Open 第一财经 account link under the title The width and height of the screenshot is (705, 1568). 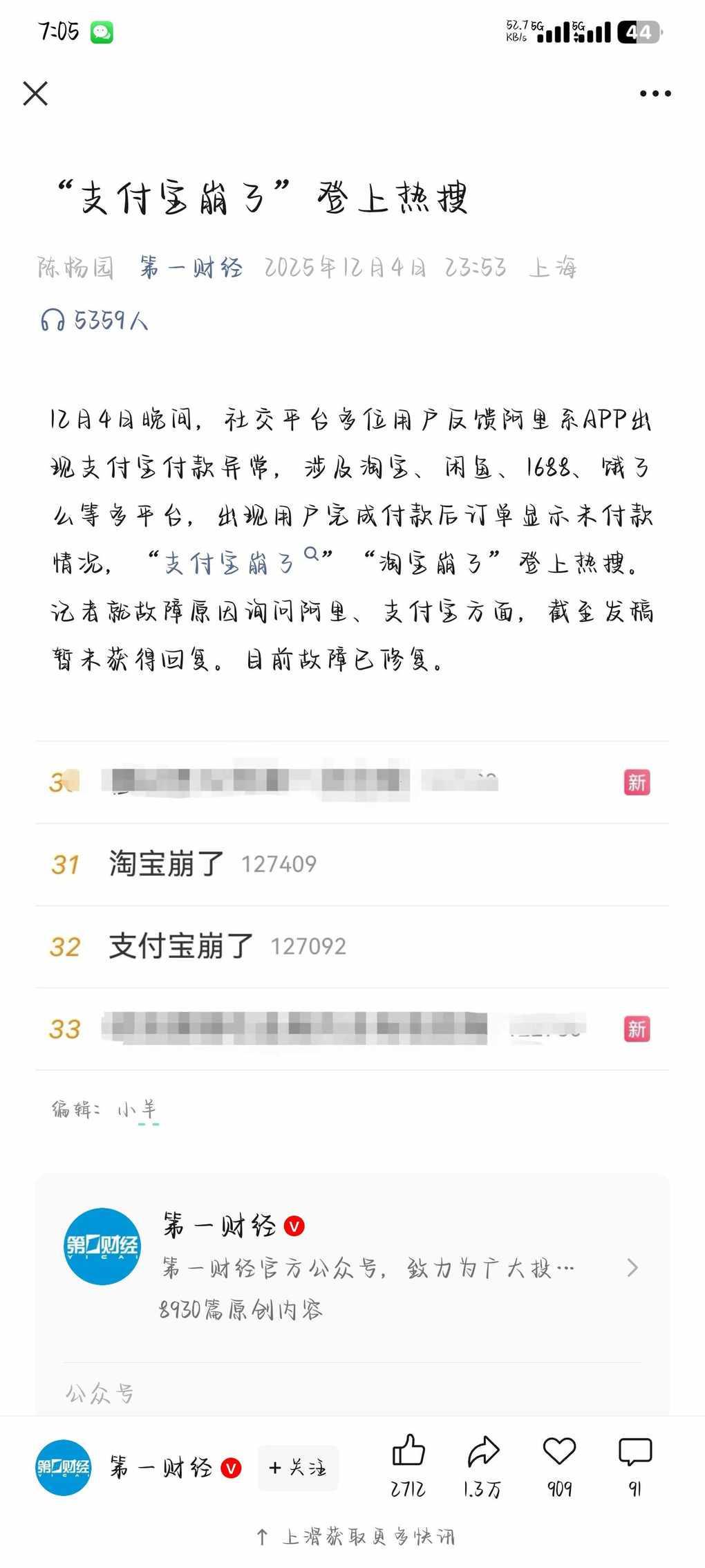point(191,267)
